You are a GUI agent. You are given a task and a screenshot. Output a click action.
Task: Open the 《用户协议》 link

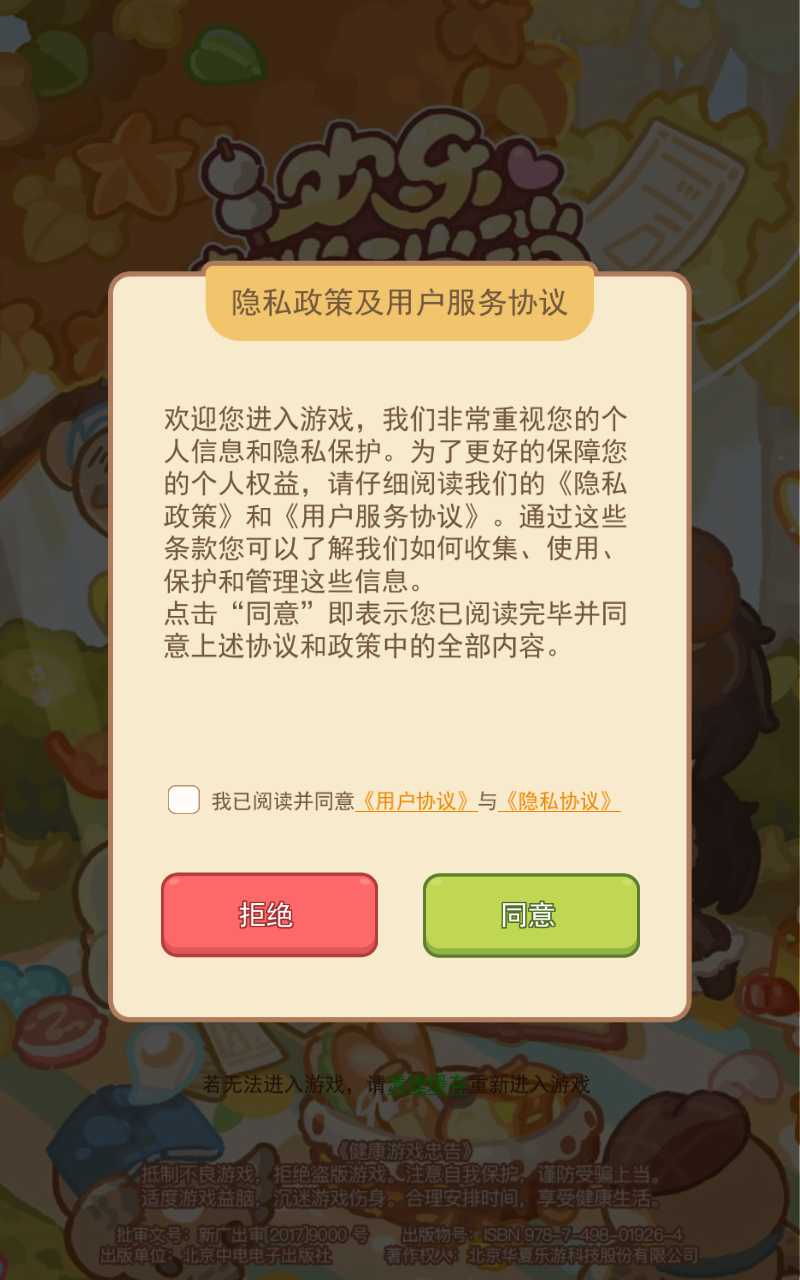coord(416,801)
